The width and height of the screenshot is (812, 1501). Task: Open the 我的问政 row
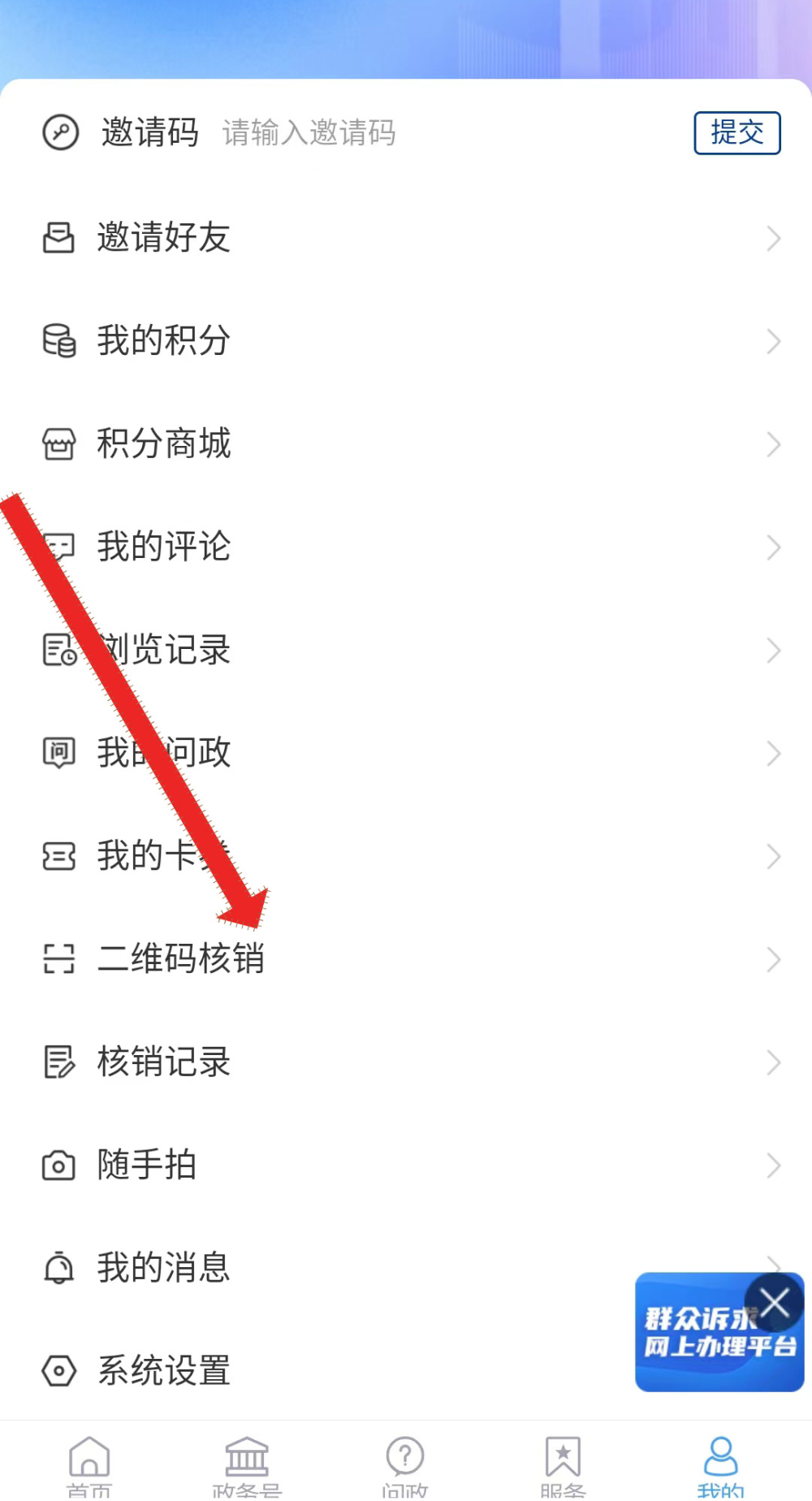[406, 753]
